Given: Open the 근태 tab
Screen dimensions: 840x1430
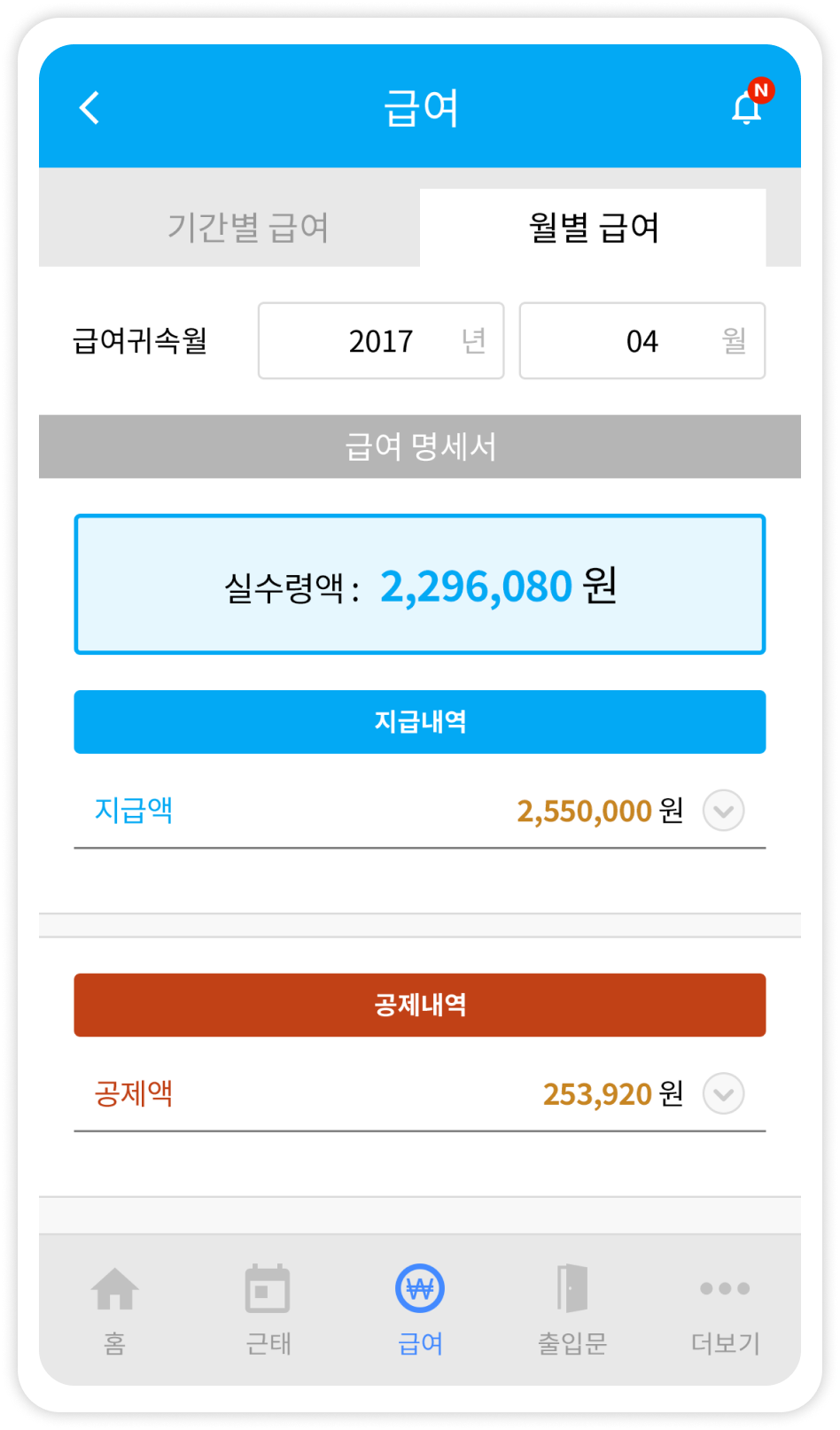Looking at the screenshot, I should [x=268, y=1310].
